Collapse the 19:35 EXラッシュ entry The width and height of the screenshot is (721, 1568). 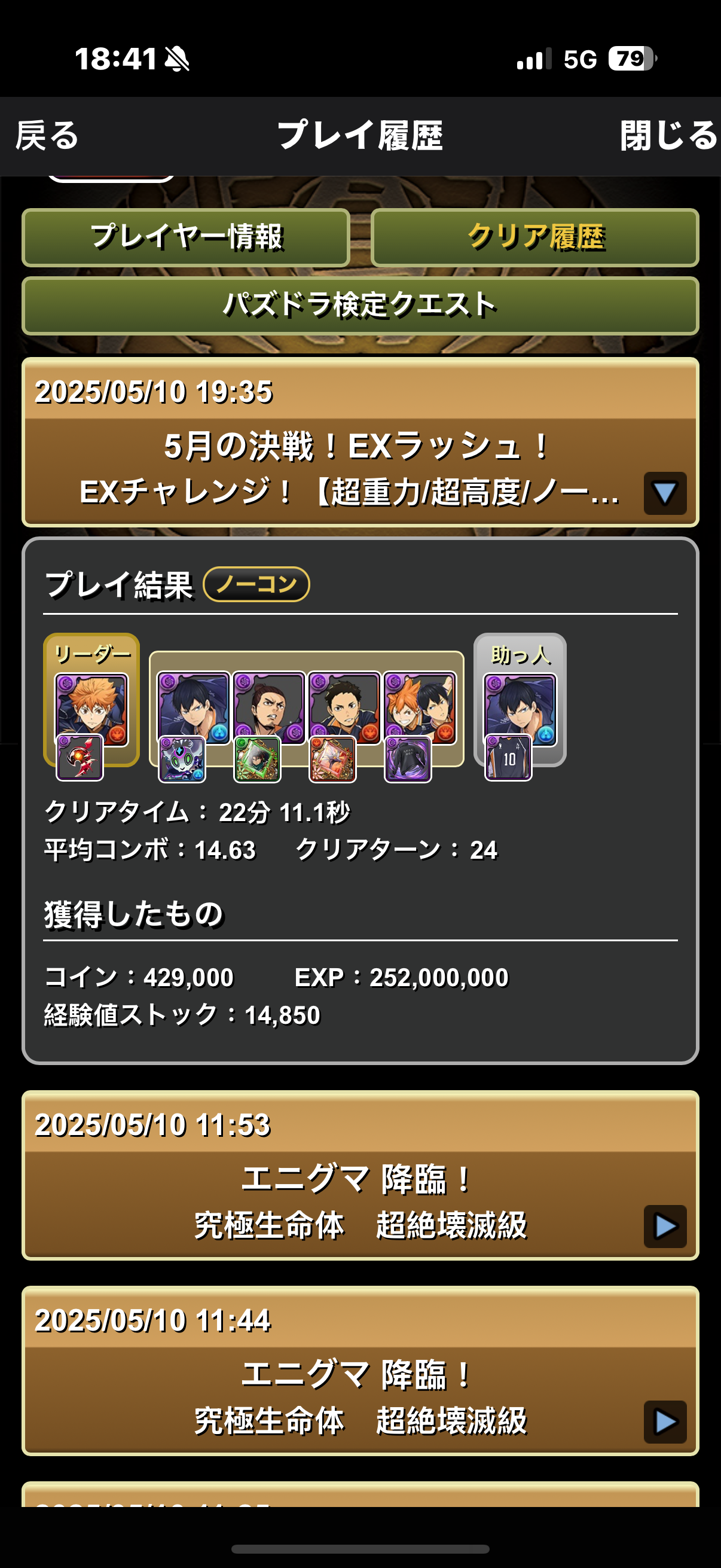[x=664, y=493]
